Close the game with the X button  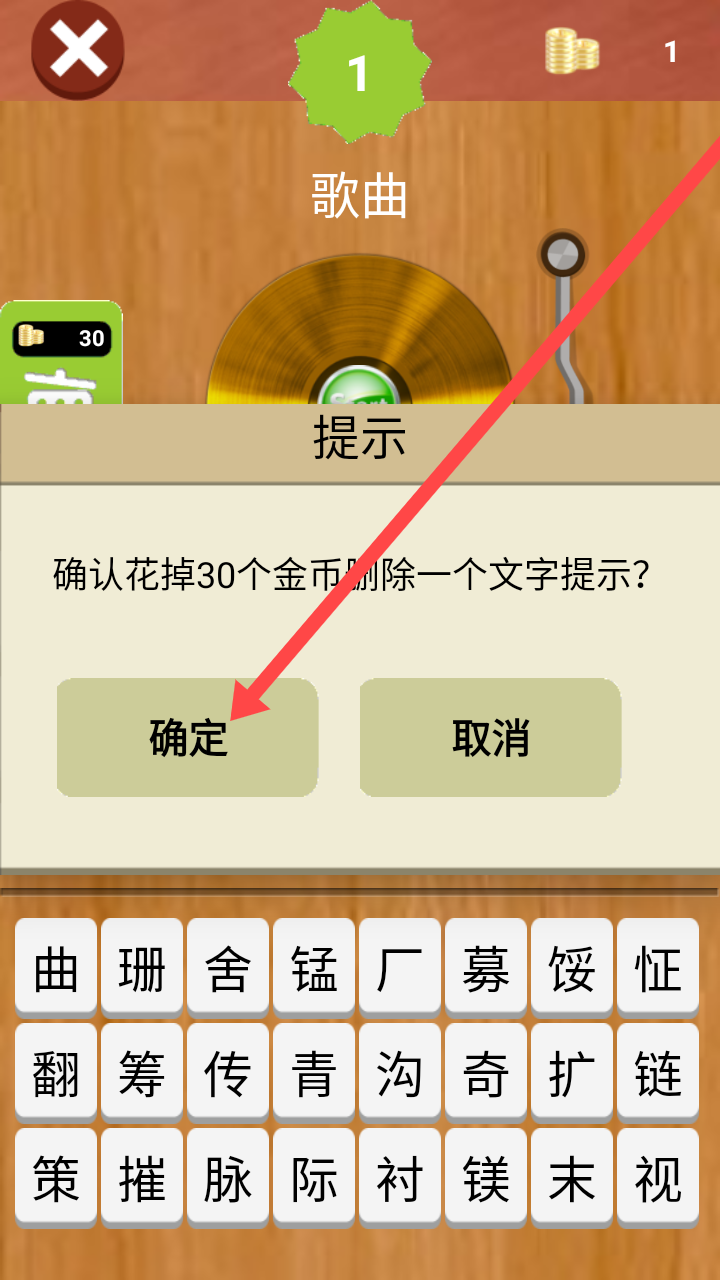click(x=78, y=50)
